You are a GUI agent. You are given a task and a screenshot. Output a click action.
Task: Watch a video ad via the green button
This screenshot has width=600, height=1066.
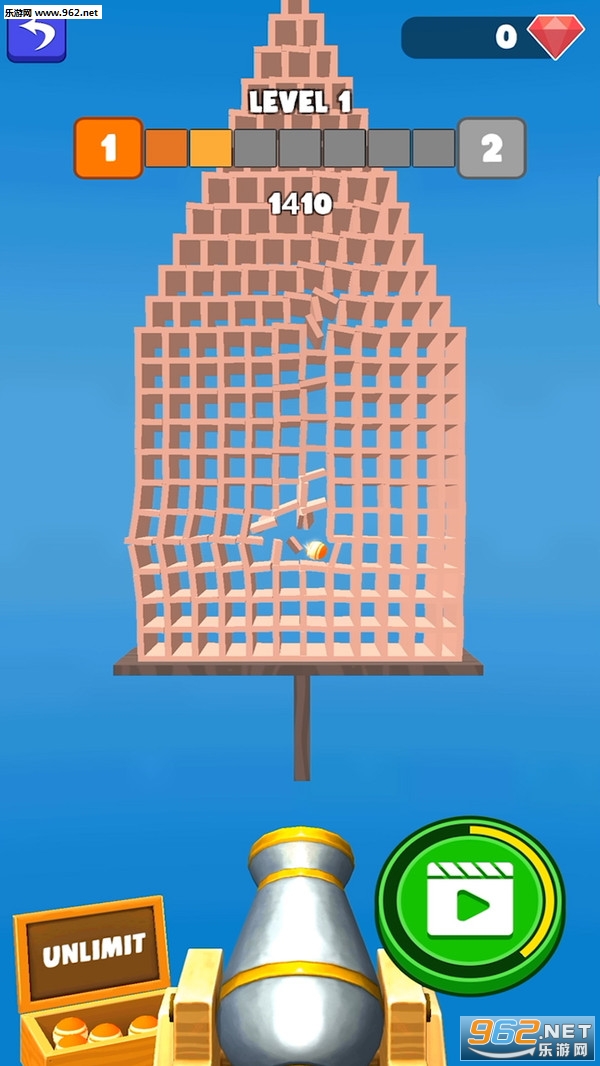tap(470, 903)
